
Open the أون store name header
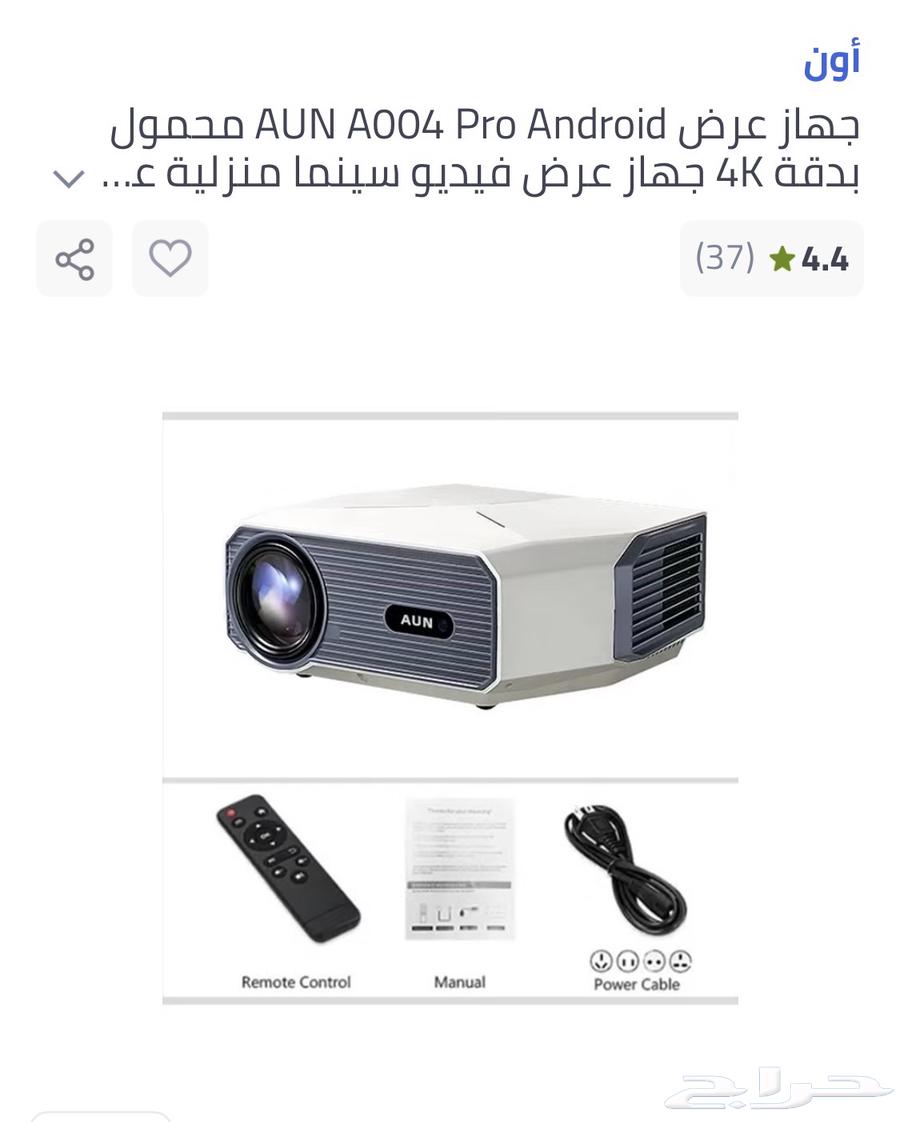[x=831, y=59]
